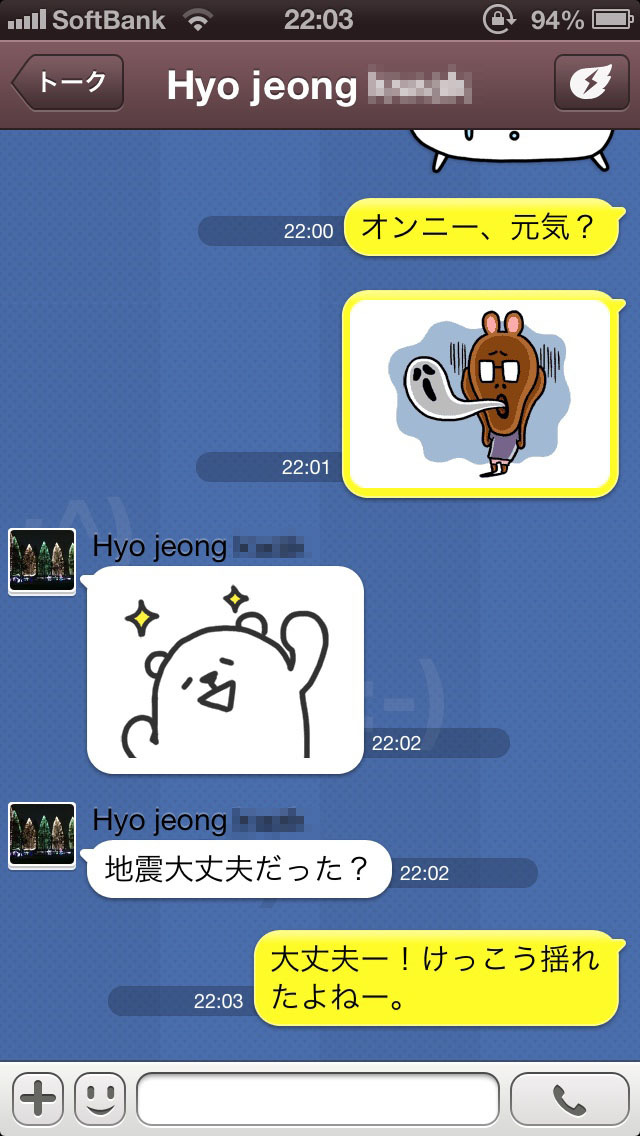View the received bear sticker
640x1136 pixels.
(x=225, y=669)
